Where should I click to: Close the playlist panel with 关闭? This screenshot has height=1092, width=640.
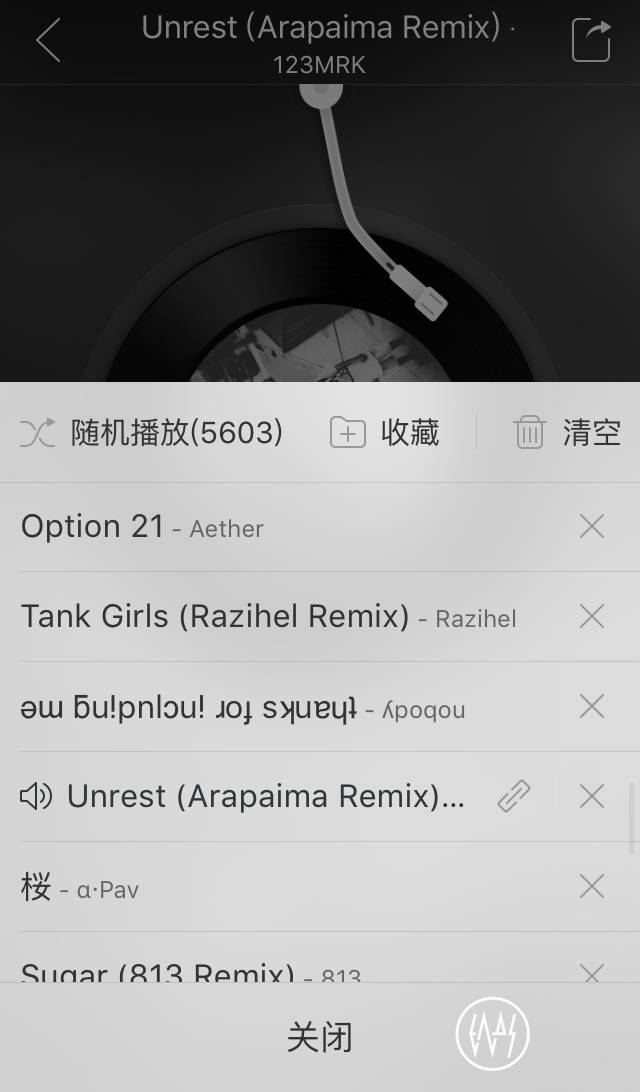point(319,1037)
